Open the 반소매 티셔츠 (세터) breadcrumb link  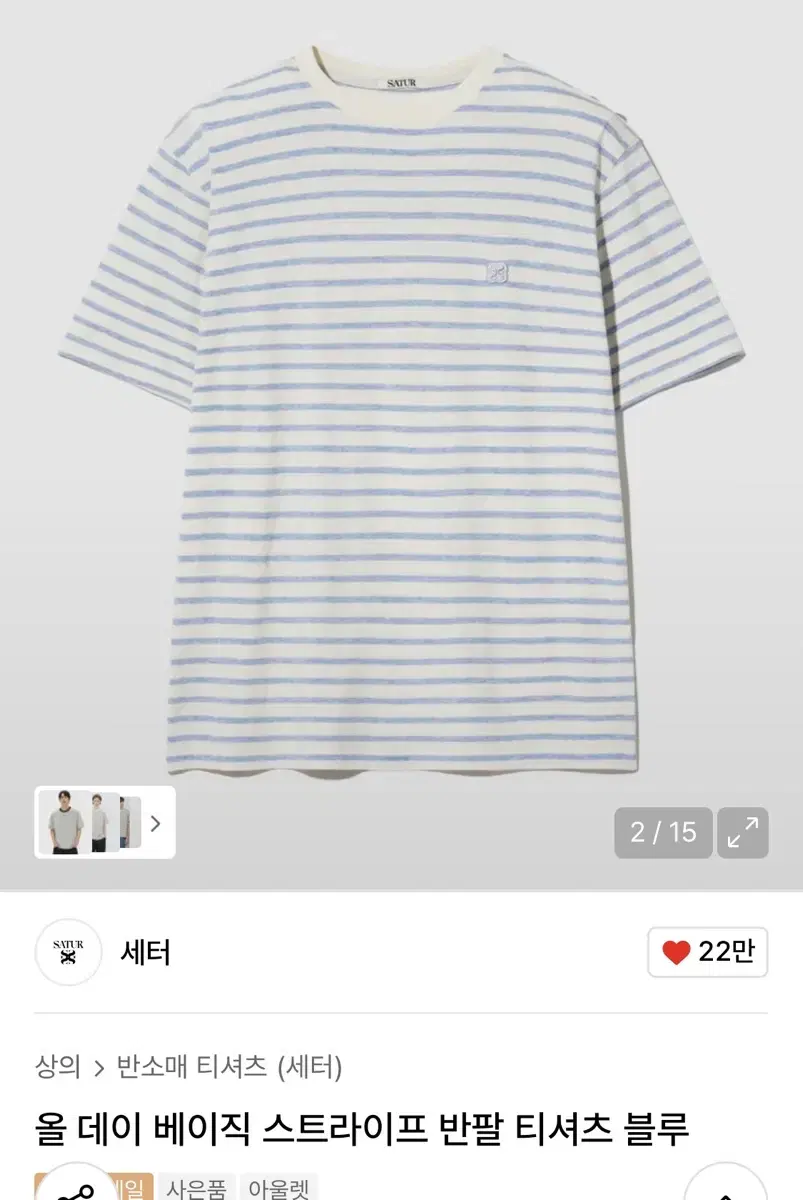[230, 1068]
